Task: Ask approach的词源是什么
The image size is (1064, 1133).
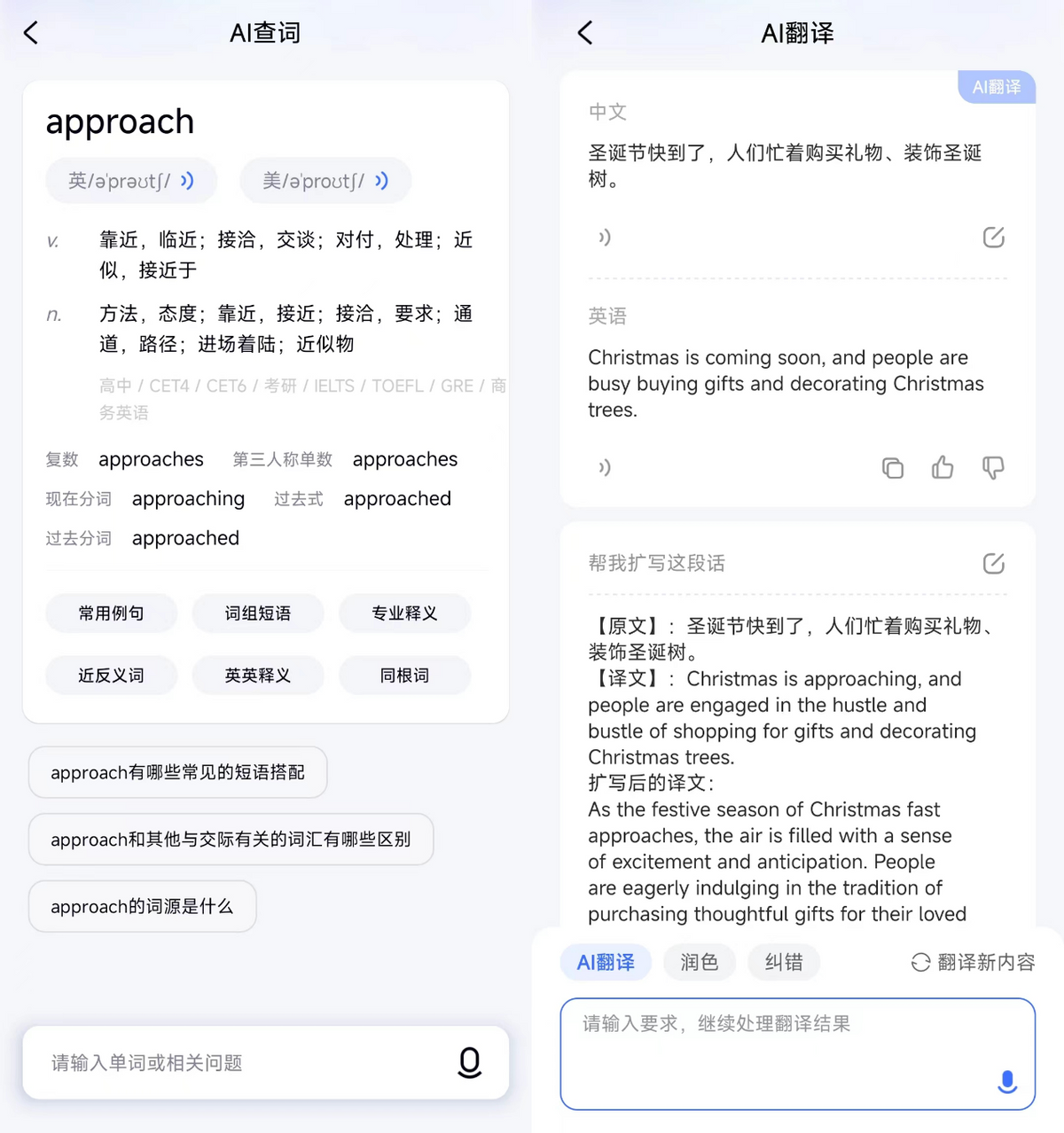Action: coord(142,906)
